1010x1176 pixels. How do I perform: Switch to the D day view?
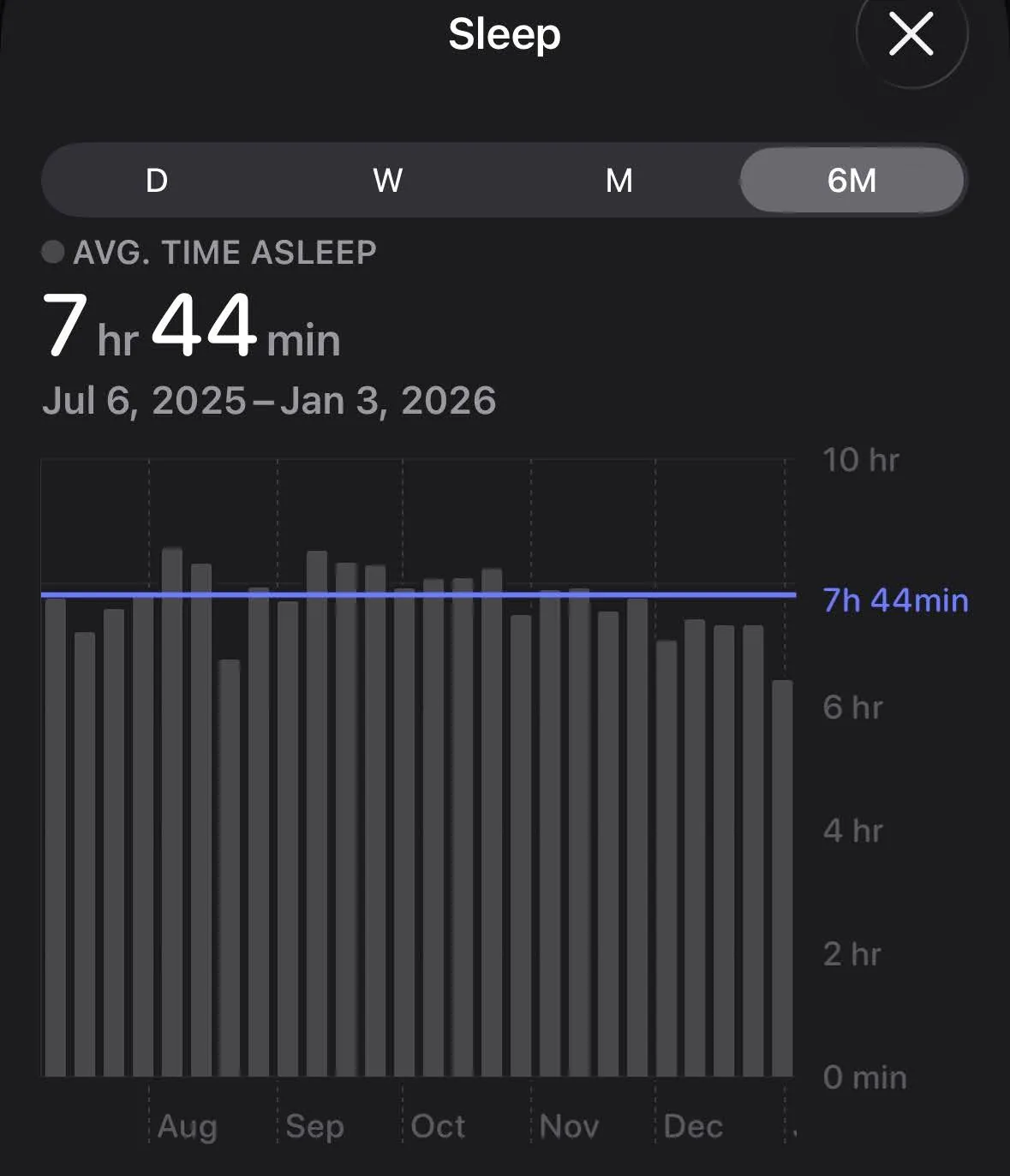[157, 181]
